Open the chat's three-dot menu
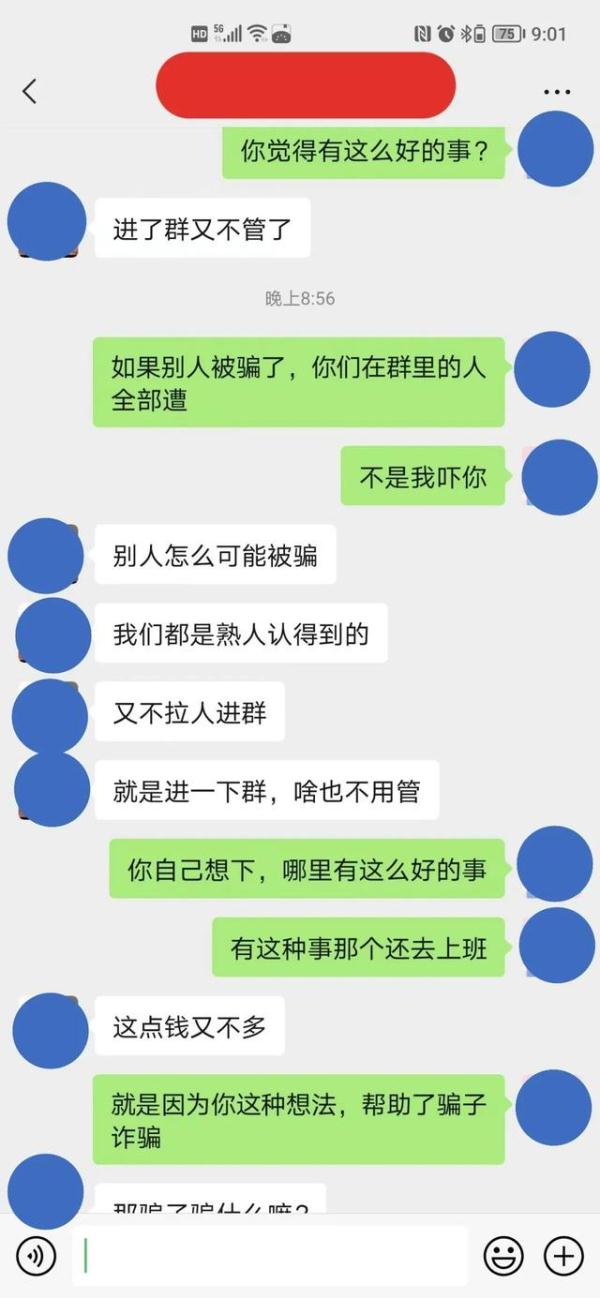This screenshot has height=1298, width=600. point(557,92)
